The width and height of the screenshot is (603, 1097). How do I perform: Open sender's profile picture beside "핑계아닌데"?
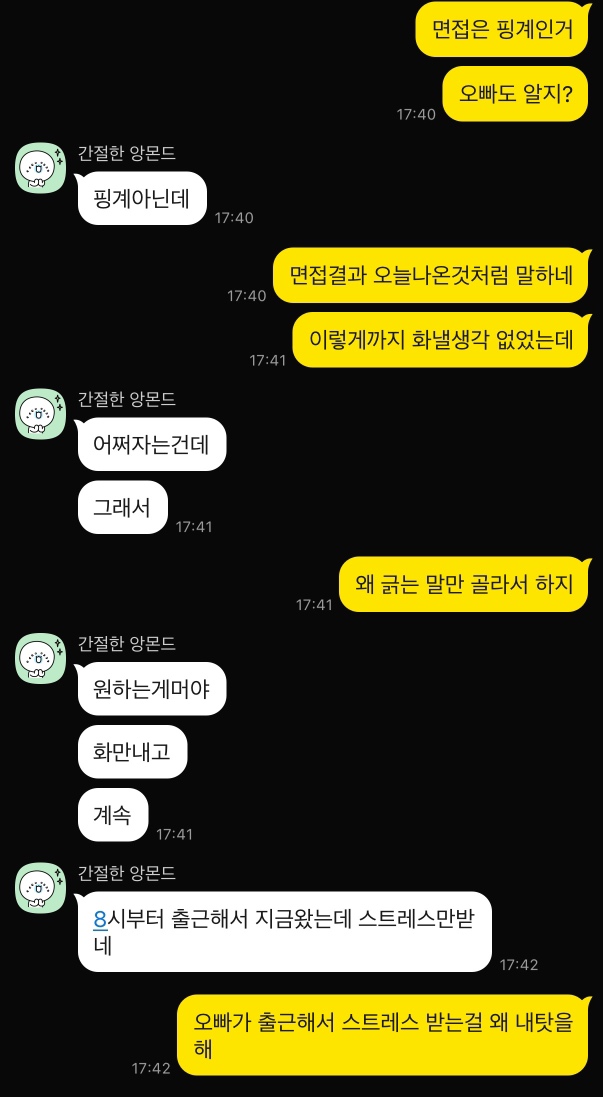(40, 168)
